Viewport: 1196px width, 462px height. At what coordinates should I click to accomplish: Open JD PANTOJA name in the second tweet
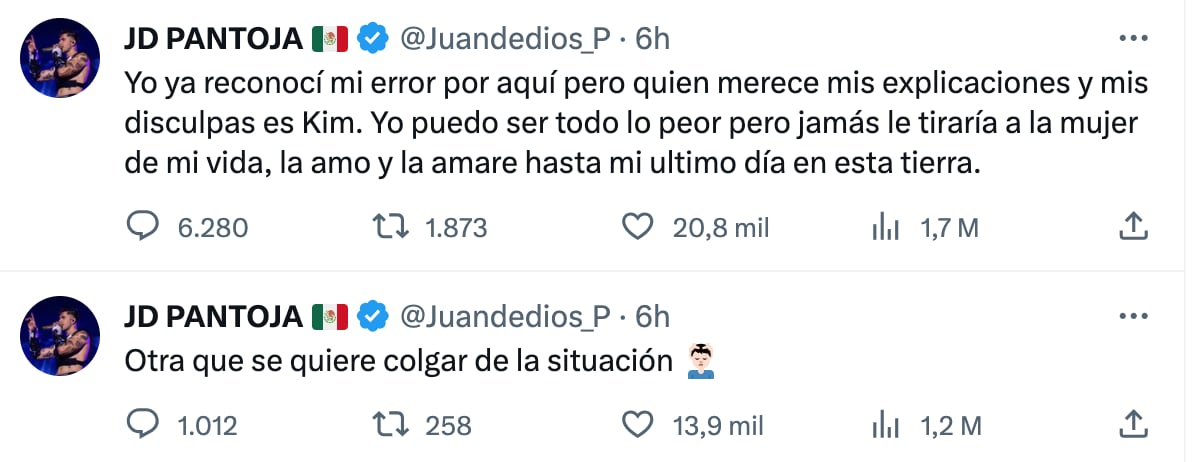[213, 317]
